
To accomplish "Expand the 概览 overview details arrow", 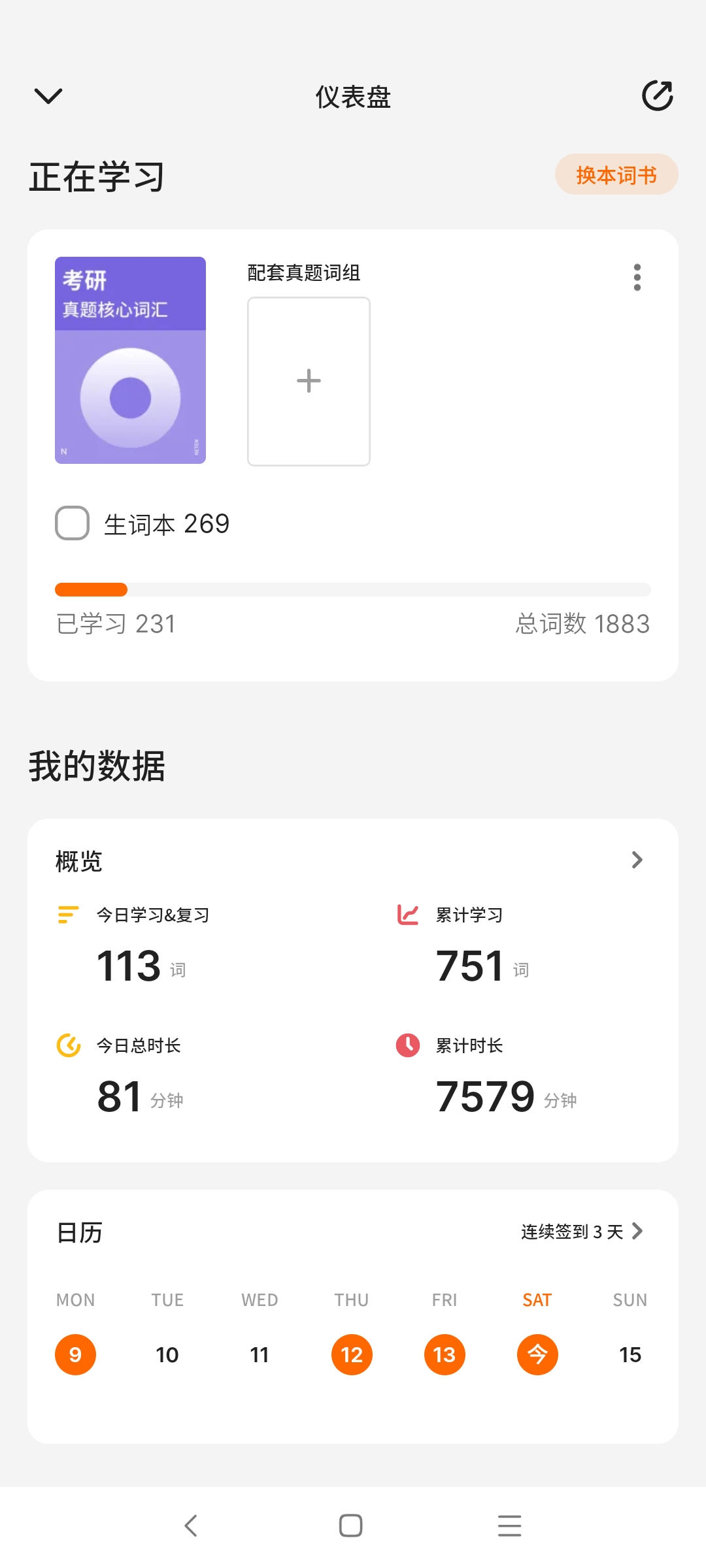I will point(637,860).
